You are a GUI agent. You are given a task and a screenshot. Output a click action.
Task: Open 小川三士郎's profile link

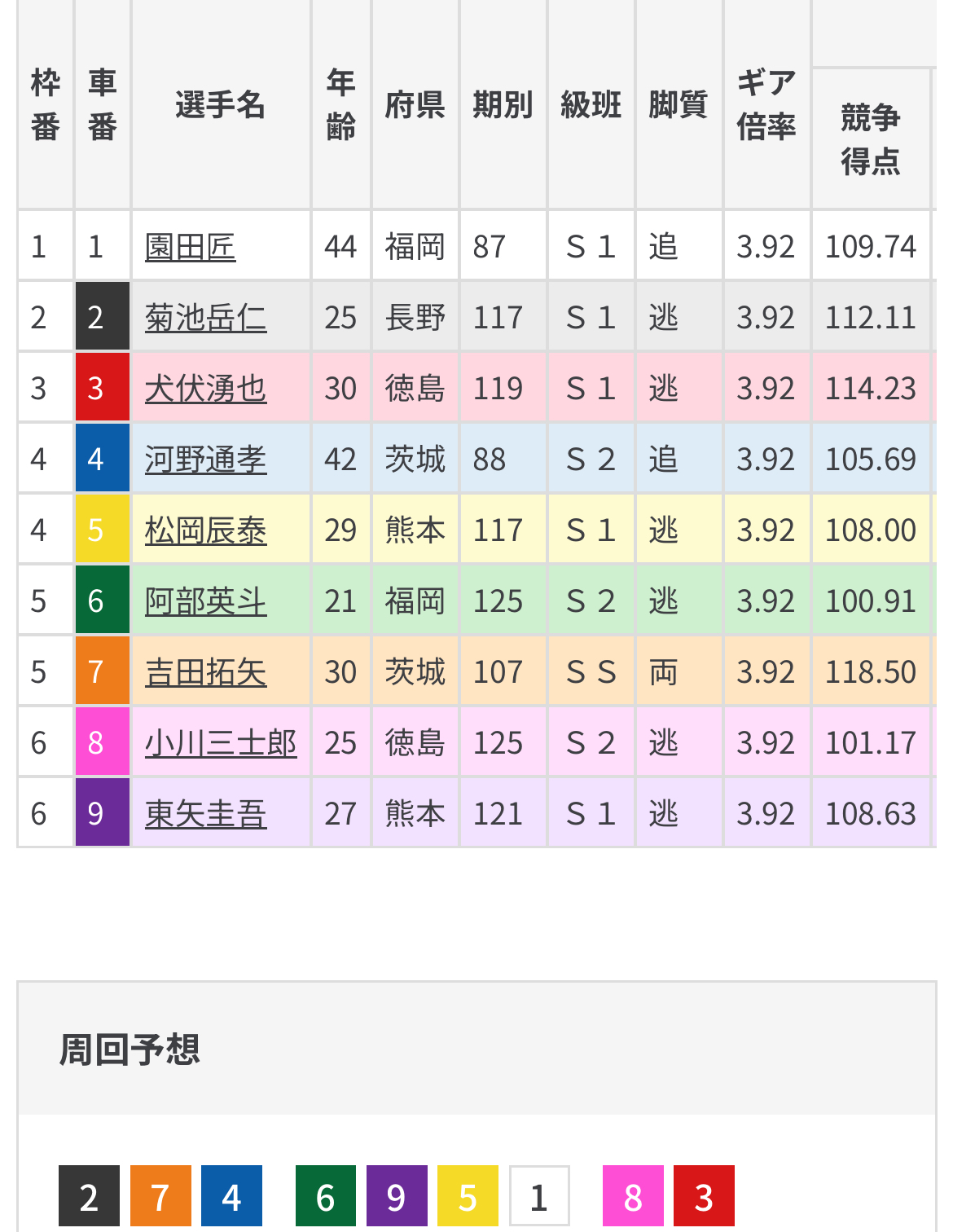[220, 743]
